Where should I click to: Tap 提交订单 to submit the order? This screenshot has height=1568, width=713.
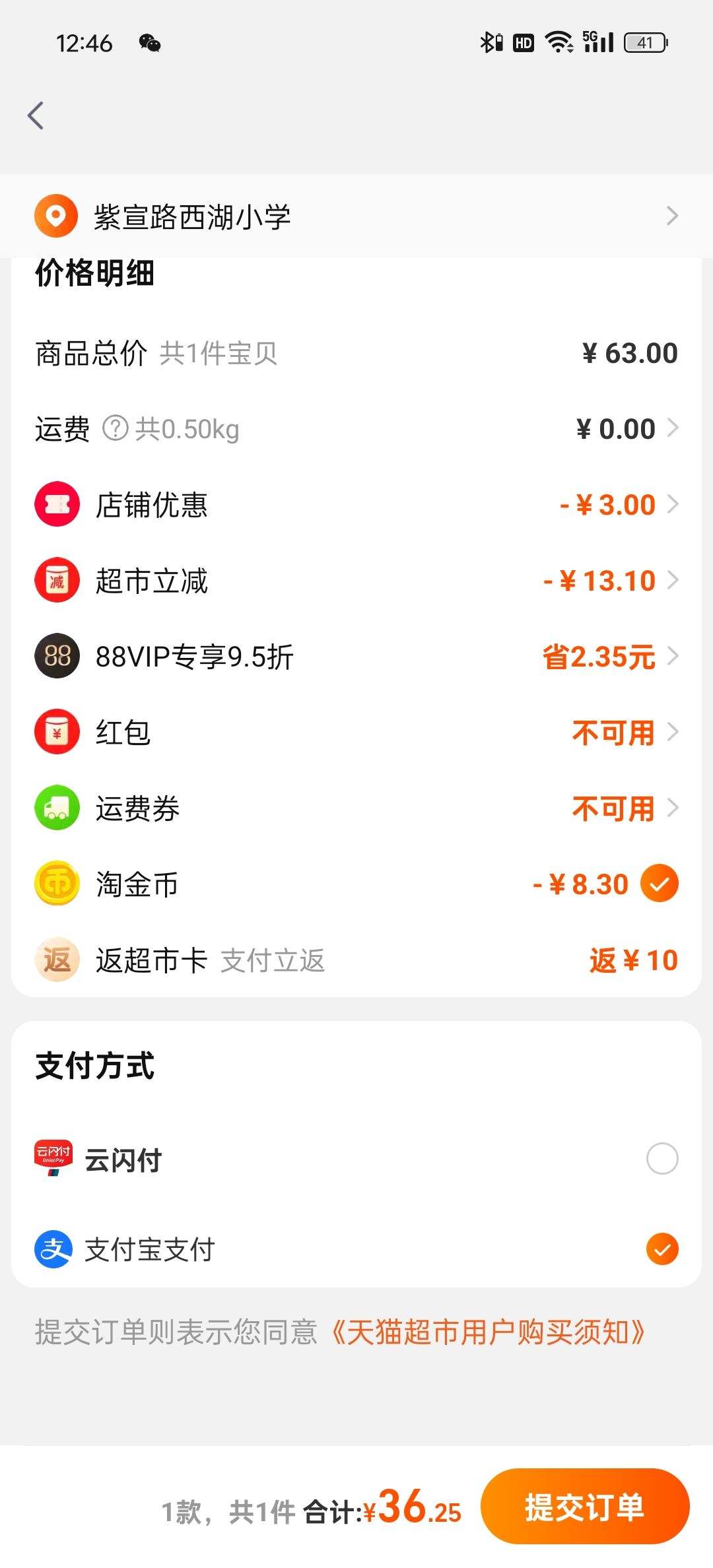[x=585, y=1507]
